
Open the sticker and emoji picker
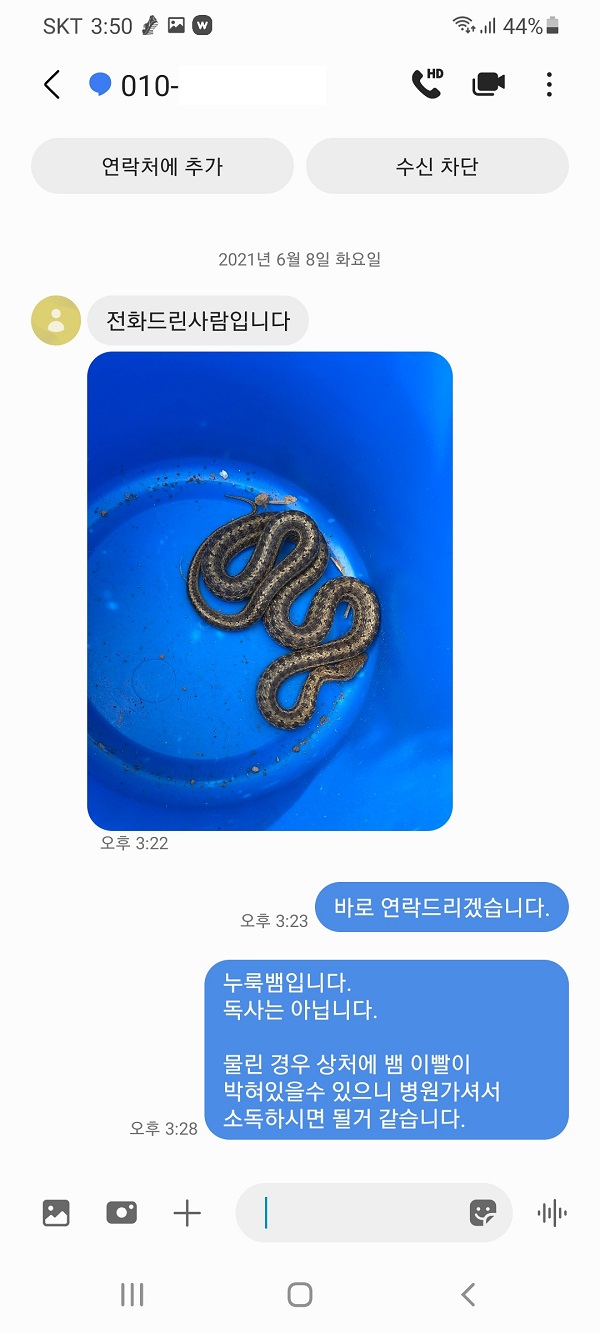[484, 1213]
